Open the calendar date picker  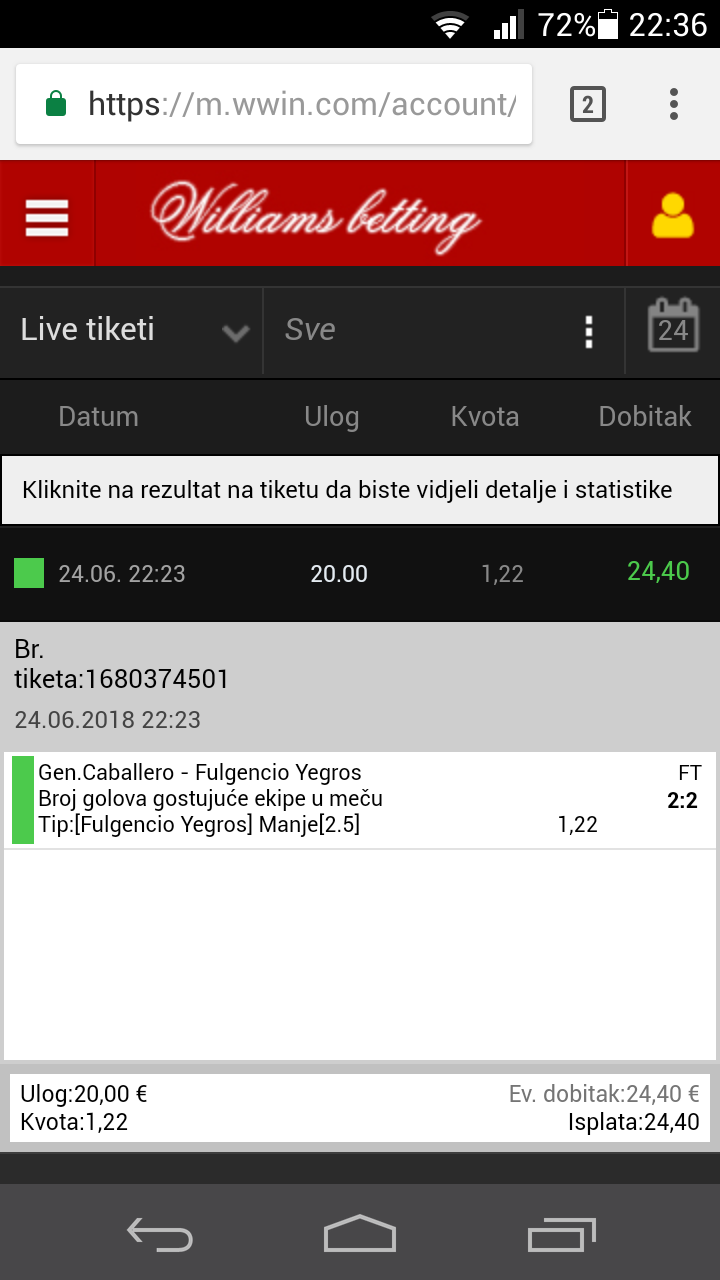[672, 330]
